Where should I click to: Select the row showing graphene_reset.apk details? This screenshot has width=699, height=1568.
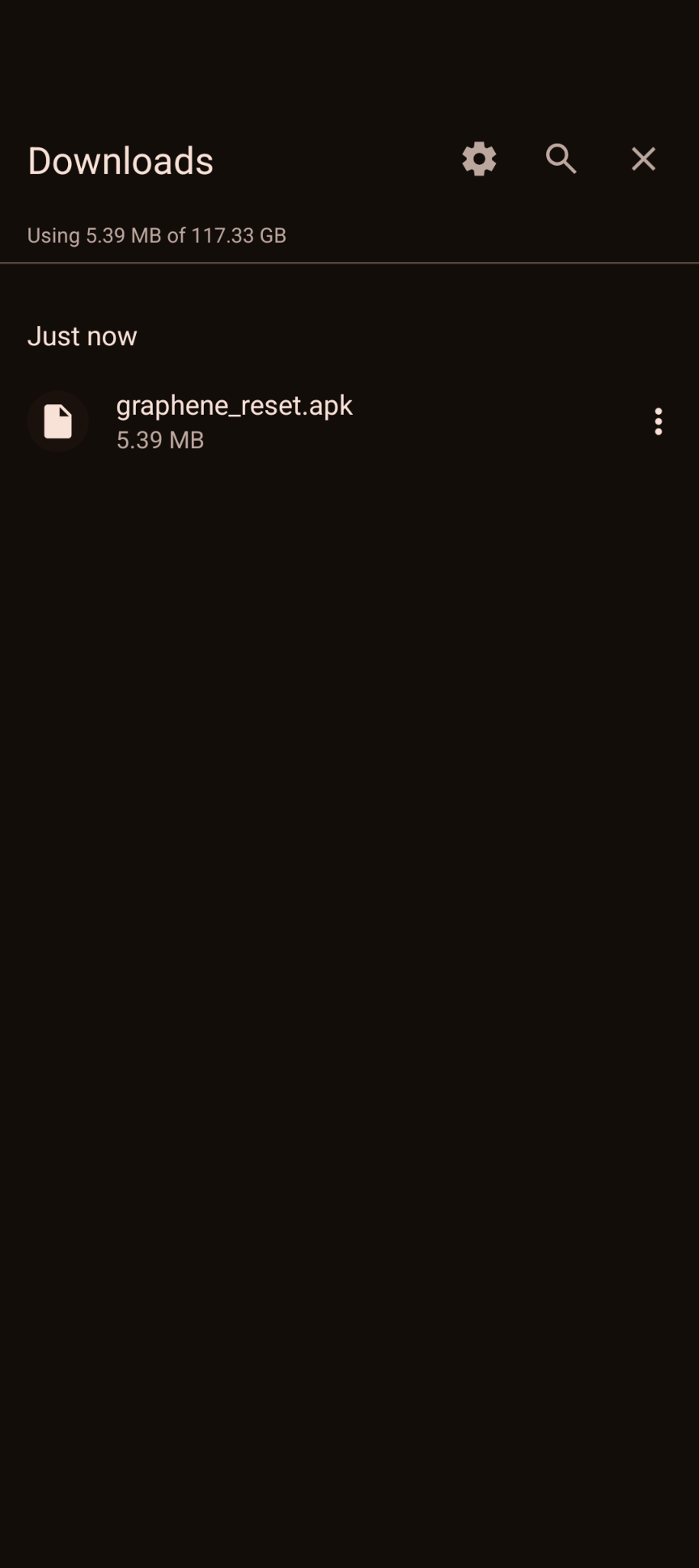324,421
